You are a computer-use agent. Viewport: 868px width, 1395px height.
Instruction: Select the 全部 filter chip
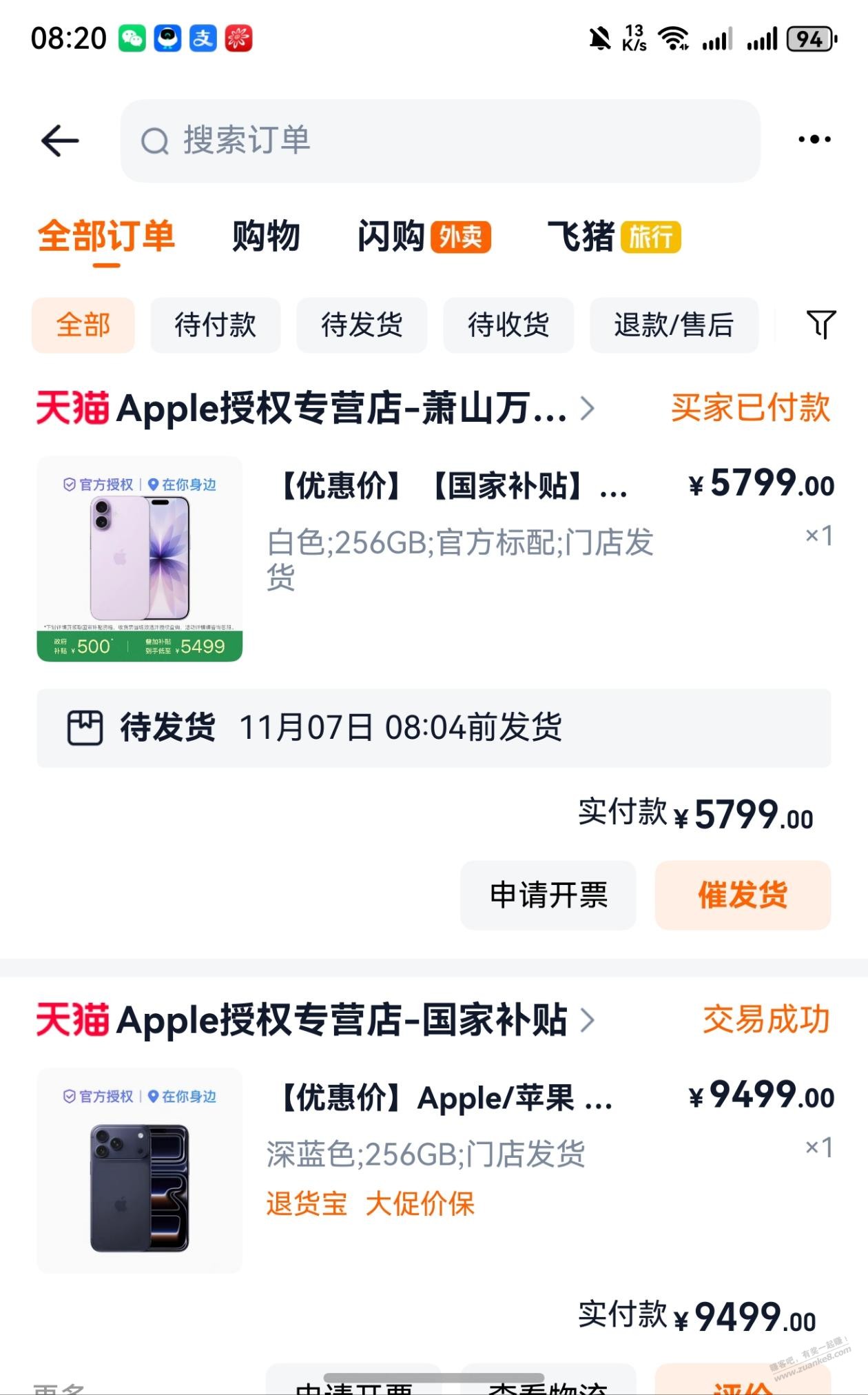coord(83,325)
